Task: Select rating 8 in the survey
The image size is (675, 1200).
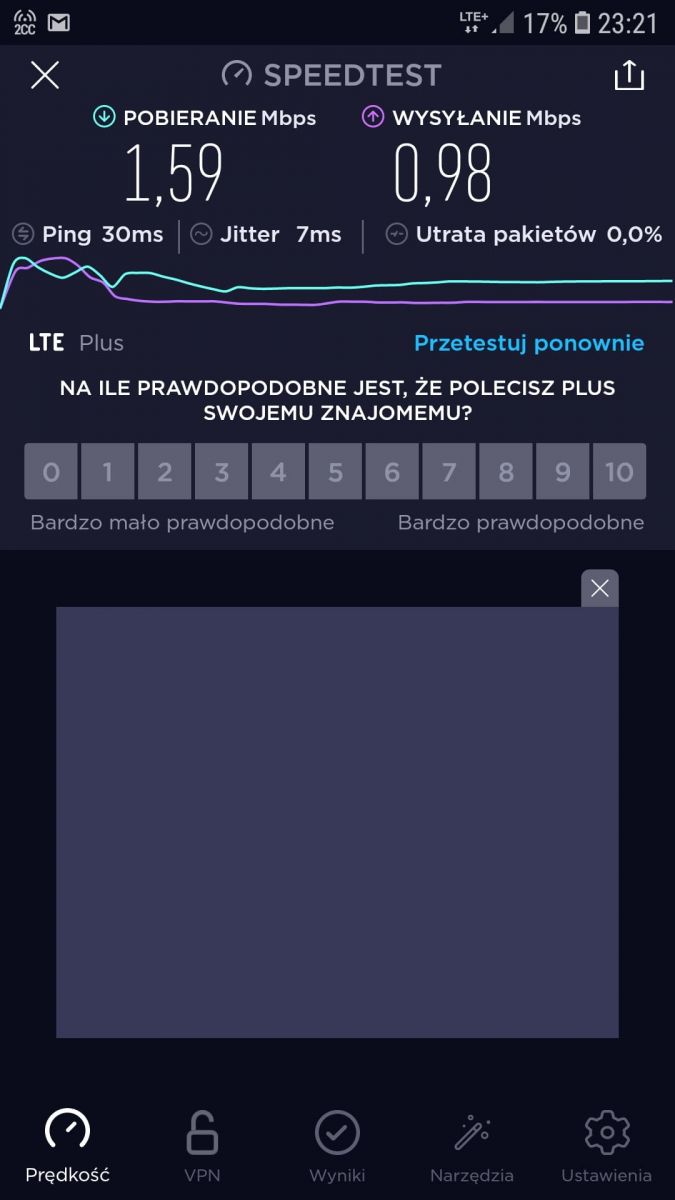Action: tap(506, 471)
